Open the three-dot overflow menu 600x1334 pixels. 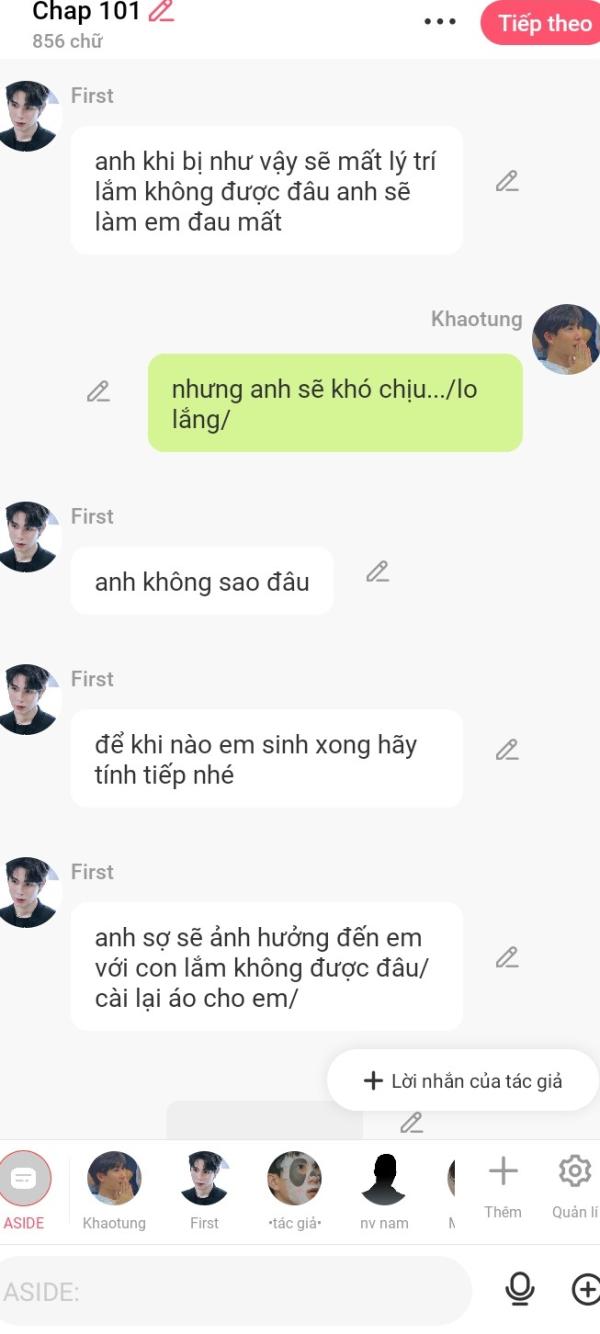pyautogui.click(x=440, y=22)
